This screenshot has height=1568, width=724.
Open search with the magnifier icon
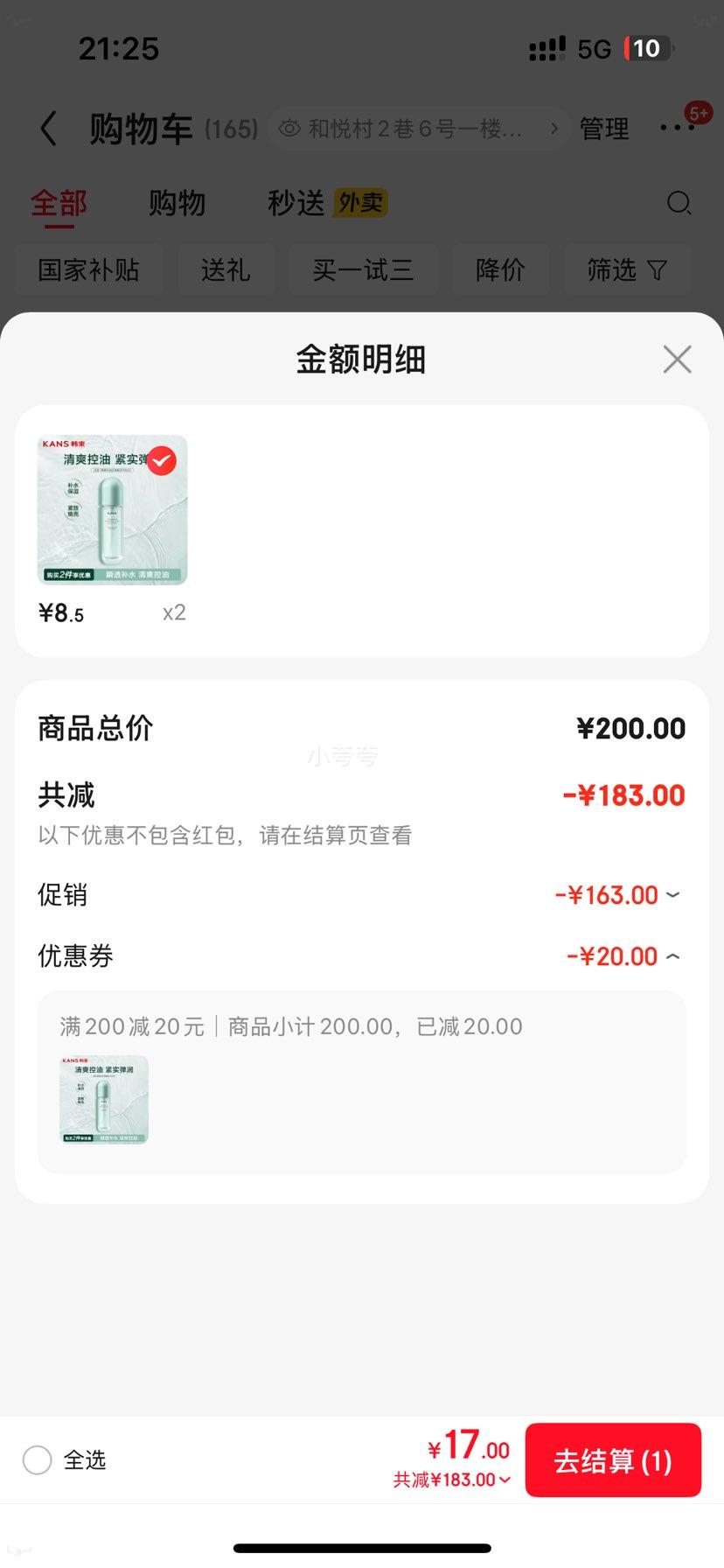(x=679, y=203)
